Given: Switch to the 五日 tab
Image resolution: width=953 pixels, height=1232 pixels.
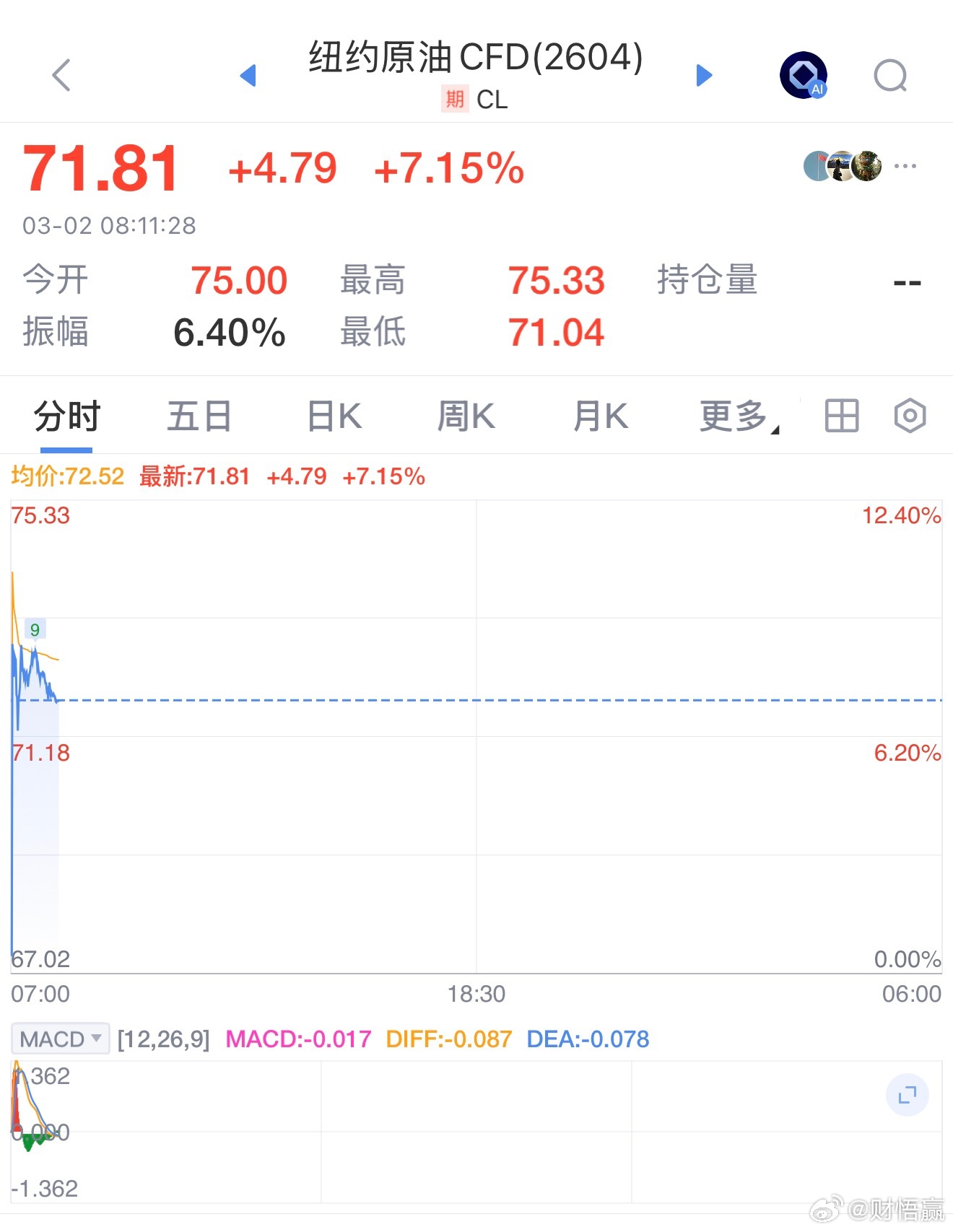Looking at the screenshot, I should 199,416.
